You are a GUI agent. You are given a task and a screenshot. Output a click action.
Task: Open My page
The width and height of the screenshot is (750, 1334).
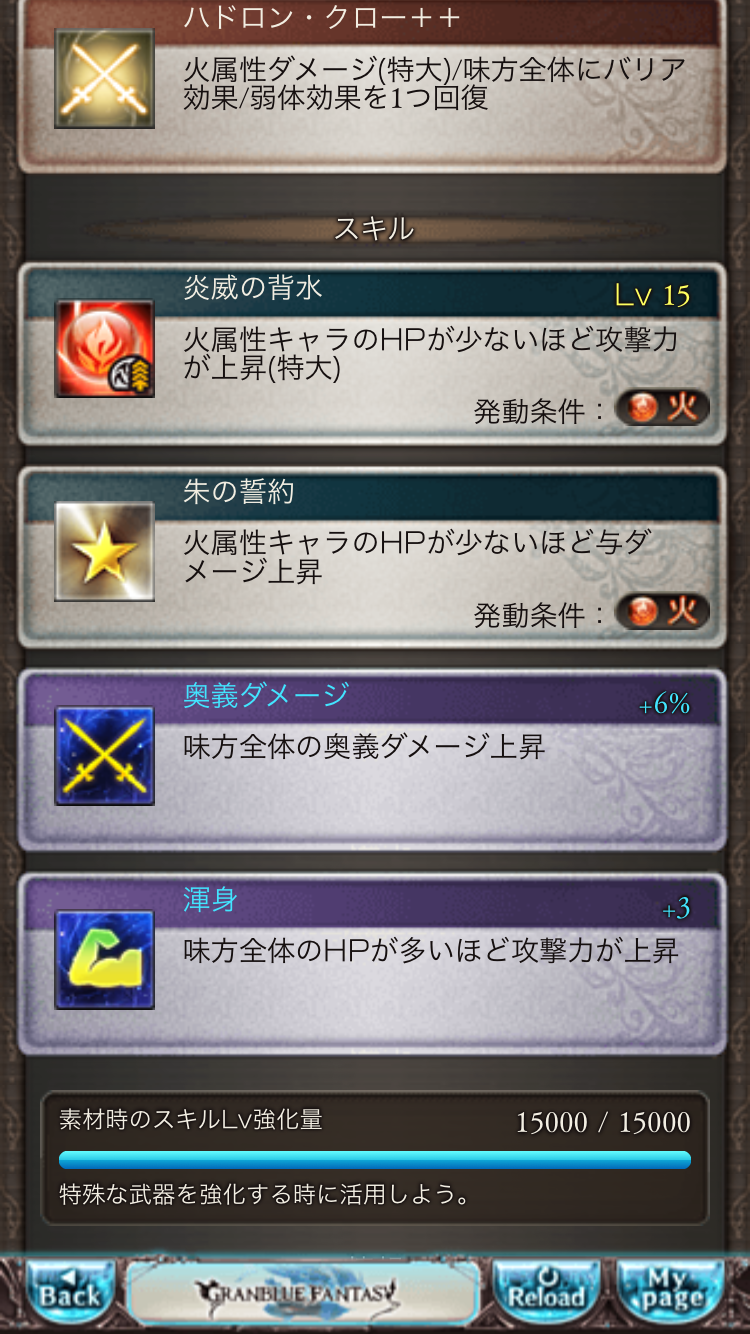[x=671, y=1292]
